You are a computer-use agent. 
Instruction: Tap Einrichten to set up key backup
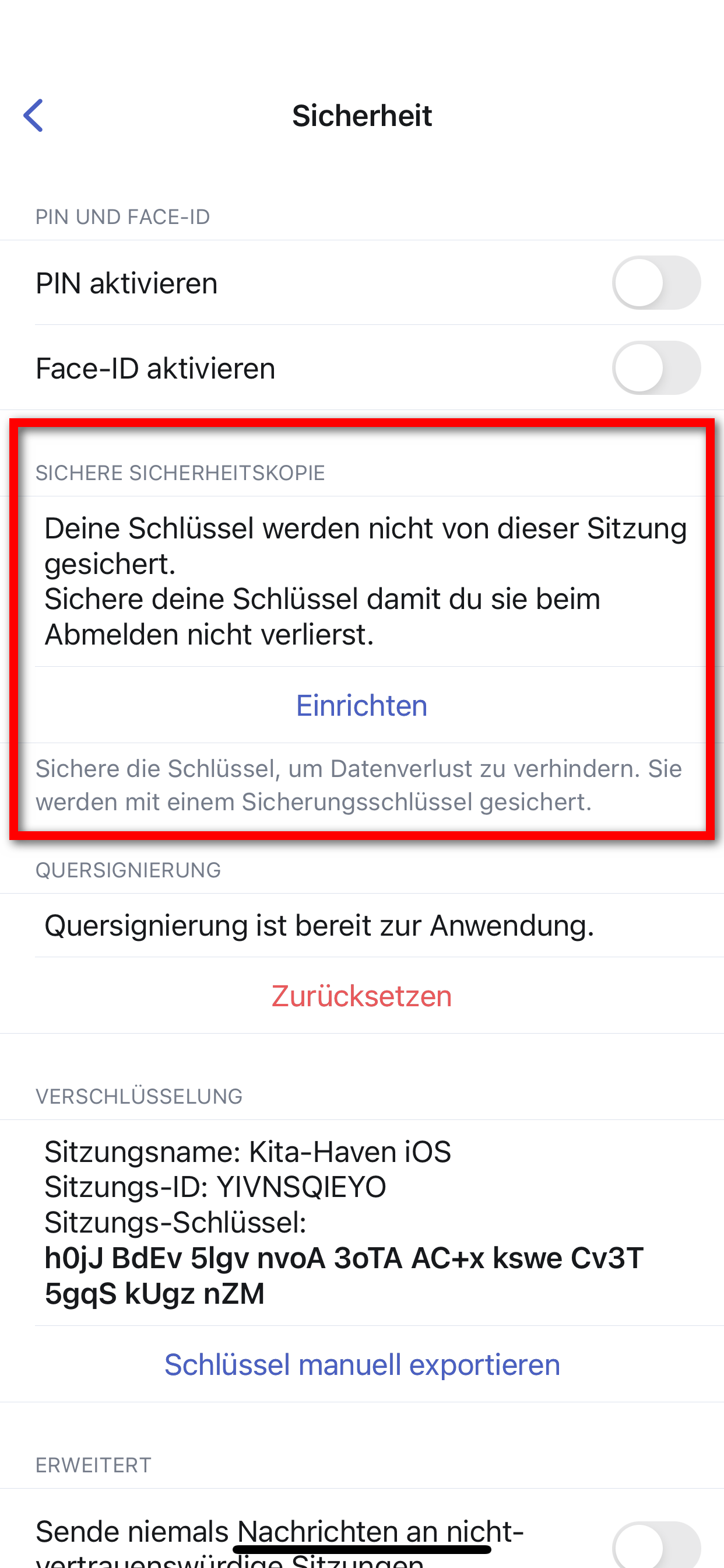point(361,705)
